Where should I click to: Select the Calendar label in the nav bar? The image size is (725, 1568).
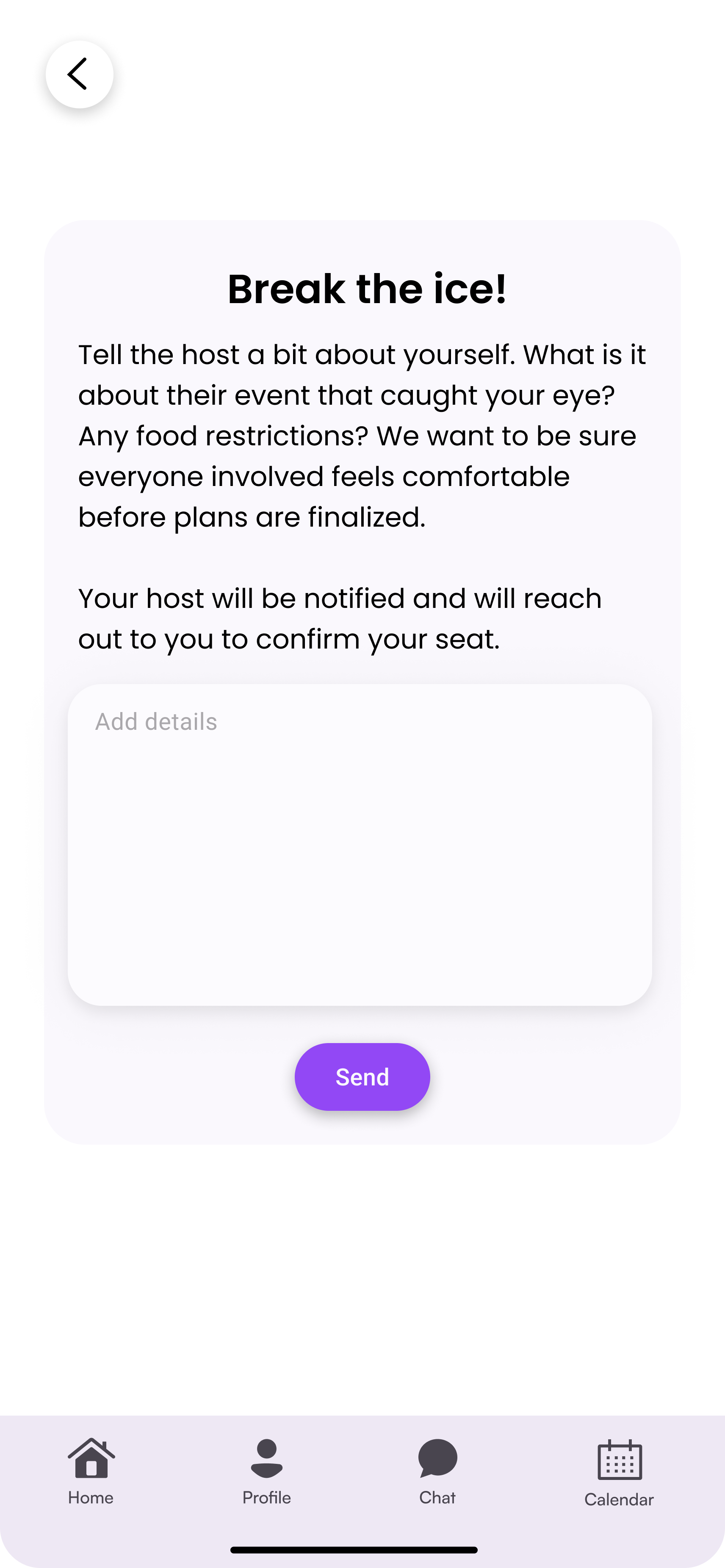click(x=619, y=1499)
